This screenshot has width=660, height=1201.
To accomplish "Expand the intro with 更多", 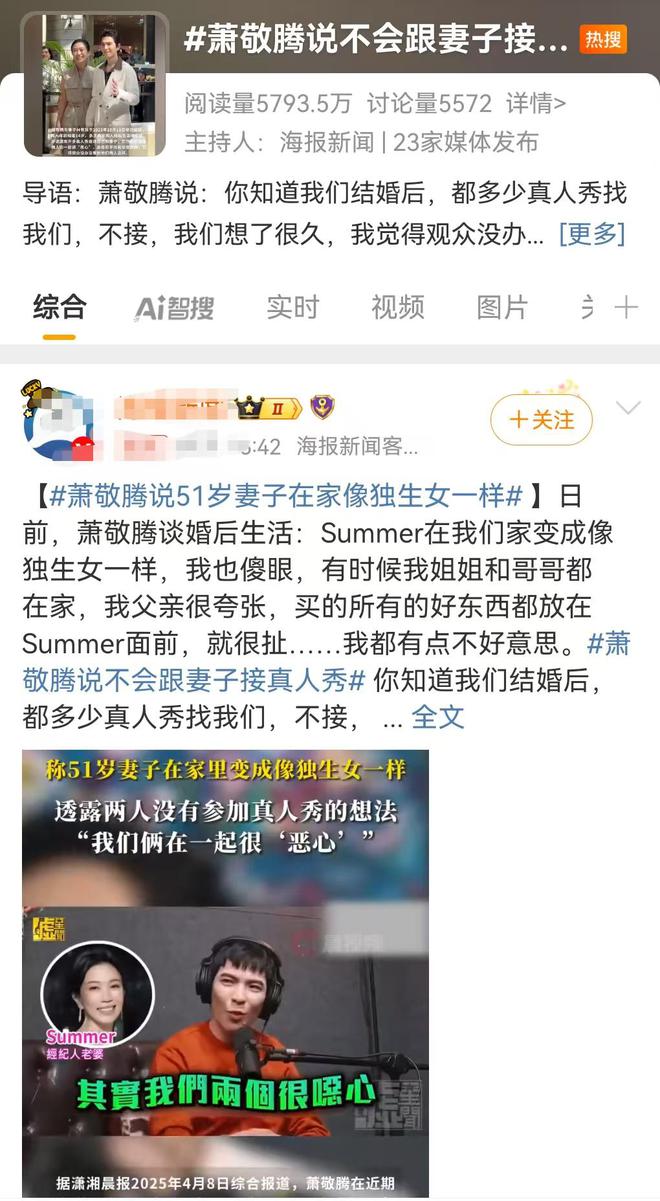I will (x=592, y=234).
